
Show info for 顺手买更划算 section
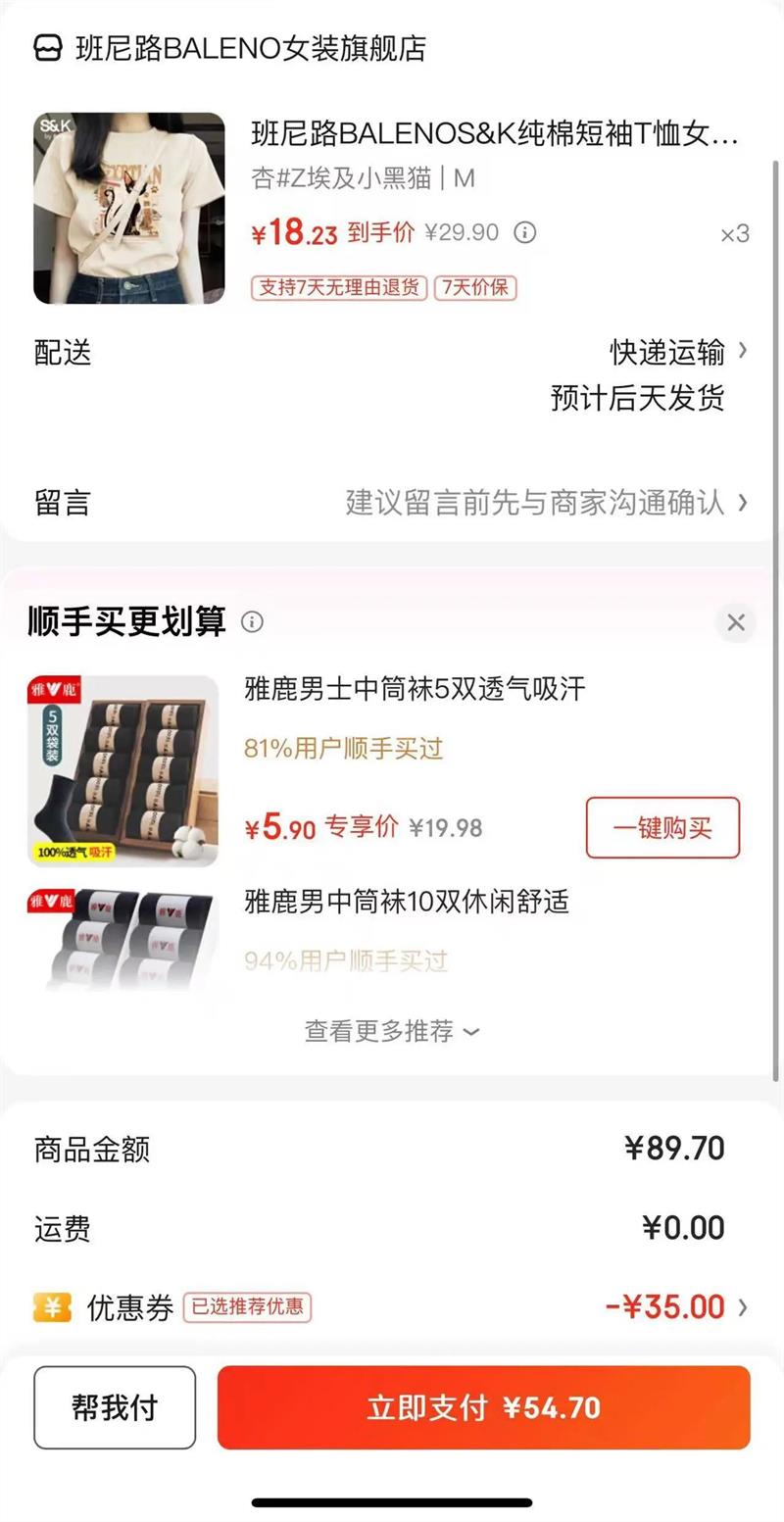[x=253, y=622]
